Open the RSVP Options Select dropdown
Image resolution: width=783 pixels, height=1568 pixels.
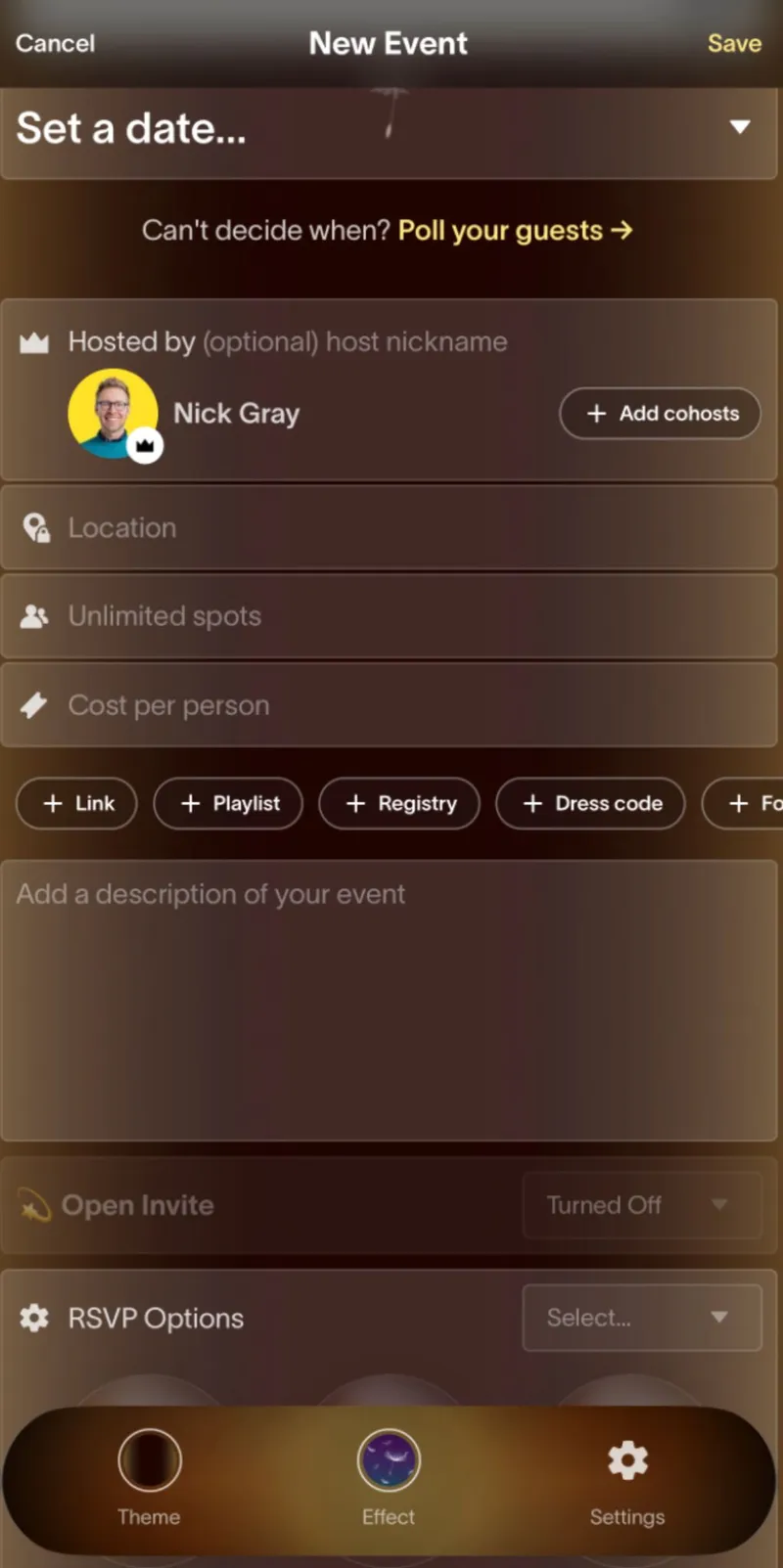click(642, 1318)
